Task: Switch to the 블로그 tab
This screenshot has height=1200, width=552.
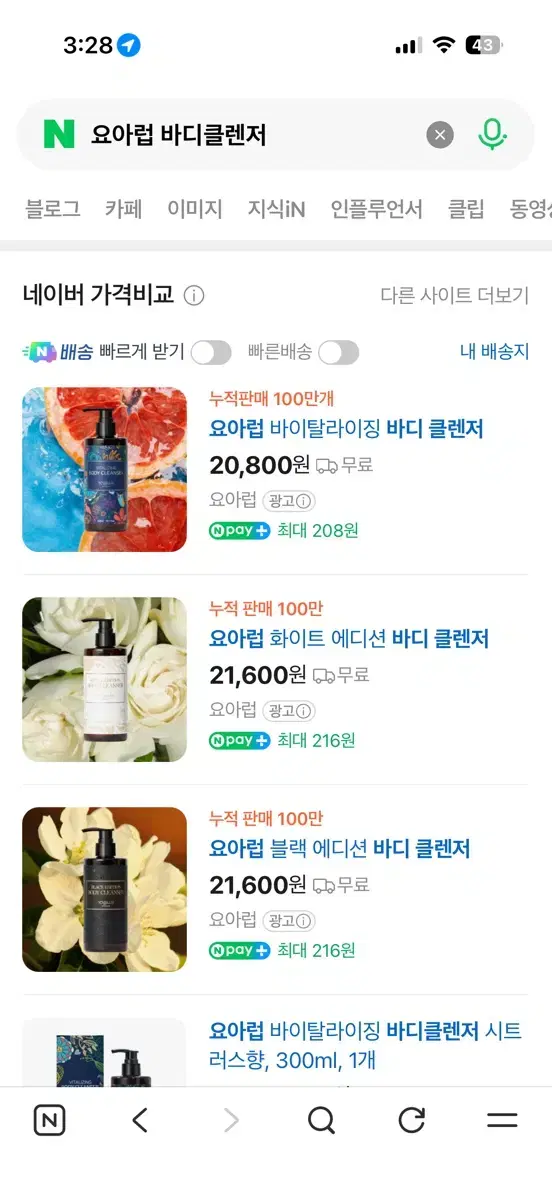Action: point(53,209)
